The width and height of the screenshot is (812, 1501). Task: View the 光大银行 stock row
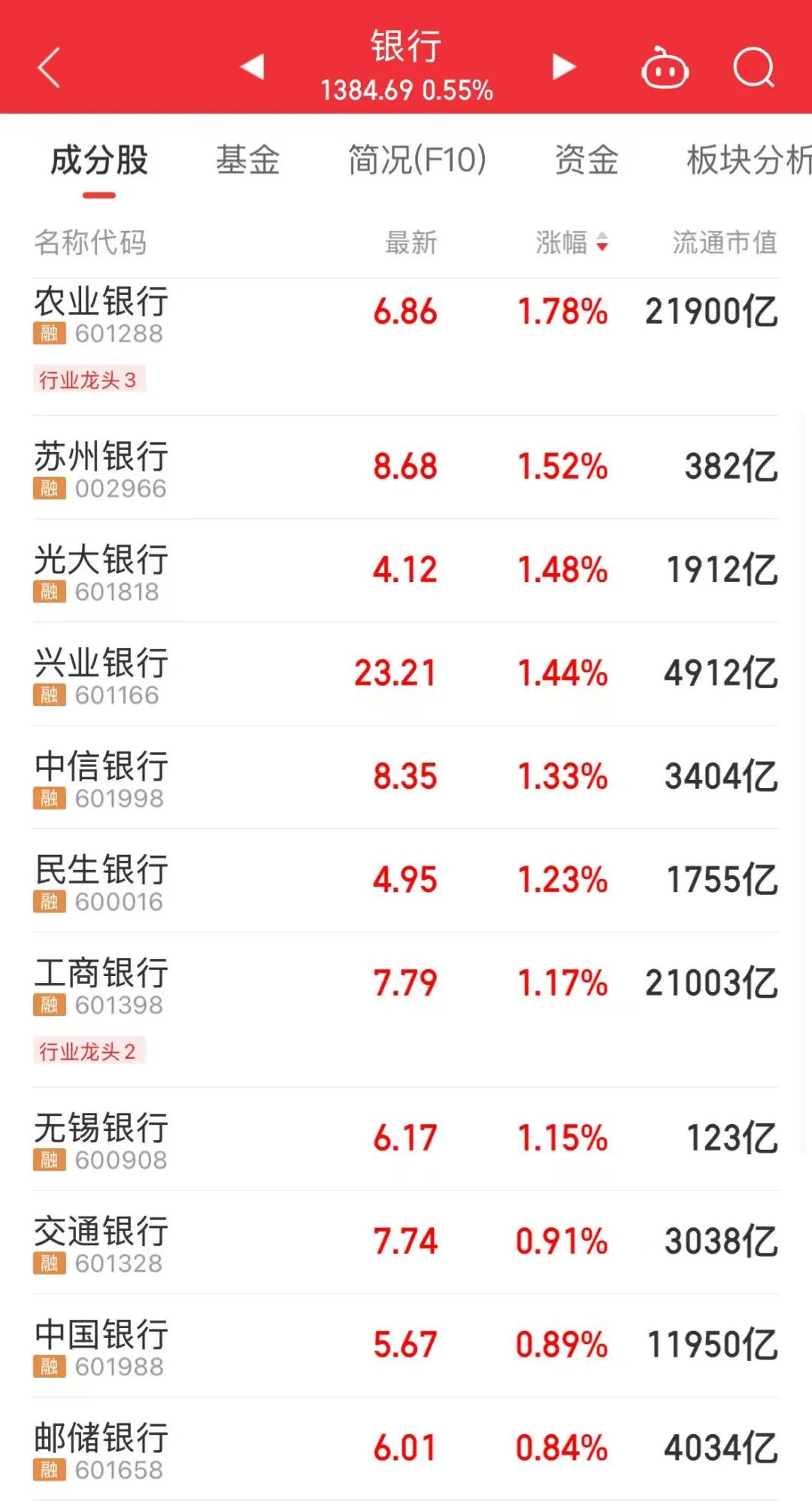click(x=101, y=560)
